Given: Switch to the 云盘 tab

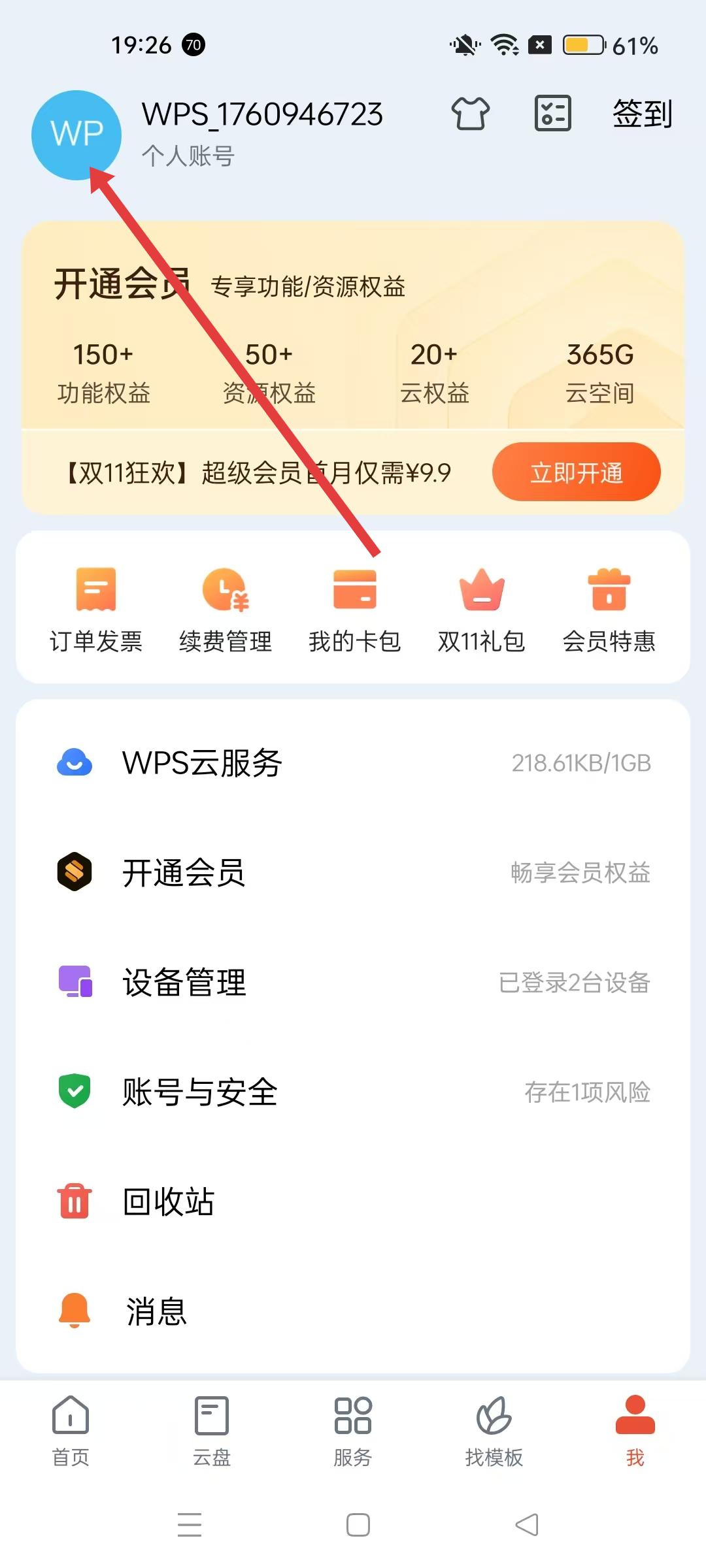Looking at the screenshot, I should click(212, 1431).
